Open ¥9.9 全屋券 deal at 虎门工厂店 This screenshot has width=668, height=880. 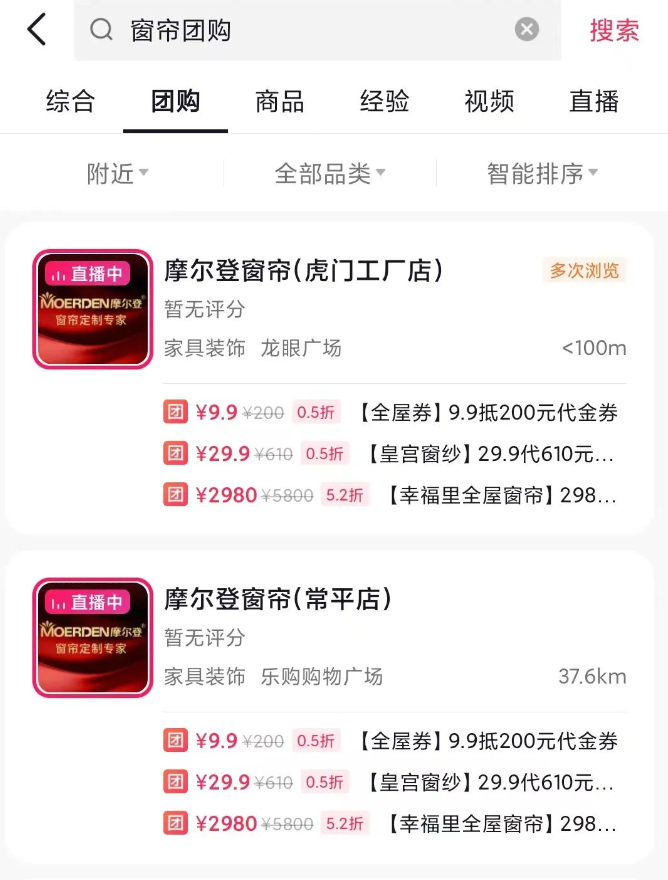(x=390, y=412)
